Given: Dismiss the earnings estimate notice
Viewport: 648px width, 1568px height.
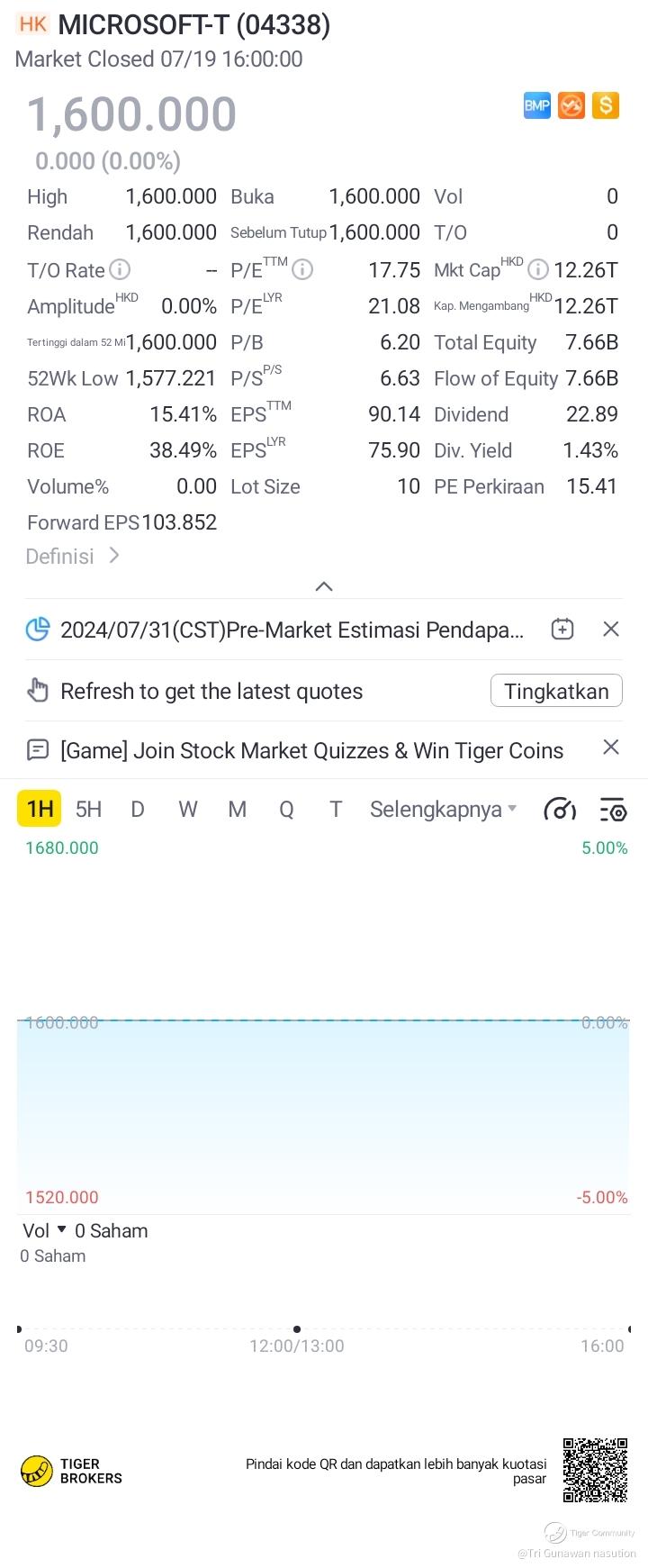Looking at the screenshot, I should (x=611, y=630).
